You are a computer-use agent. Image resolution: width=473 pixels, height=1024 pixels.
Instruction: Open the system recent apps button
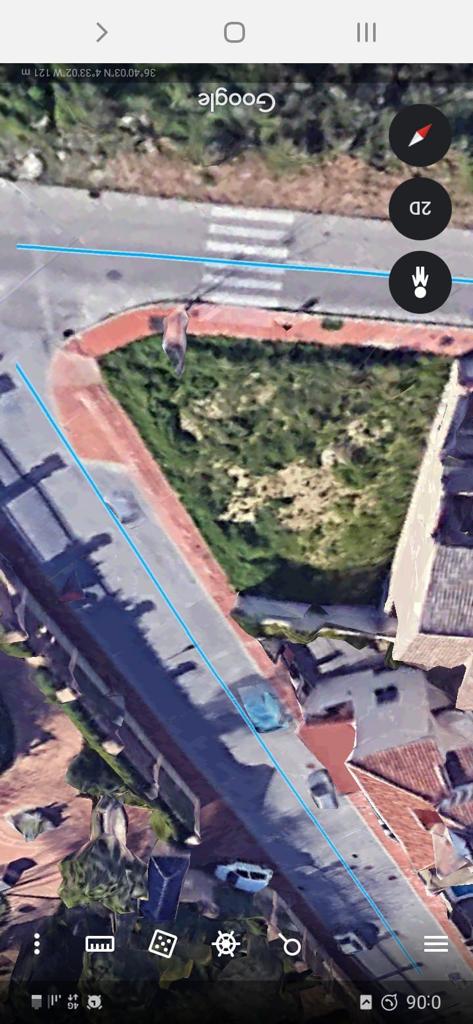coord(367,32)
